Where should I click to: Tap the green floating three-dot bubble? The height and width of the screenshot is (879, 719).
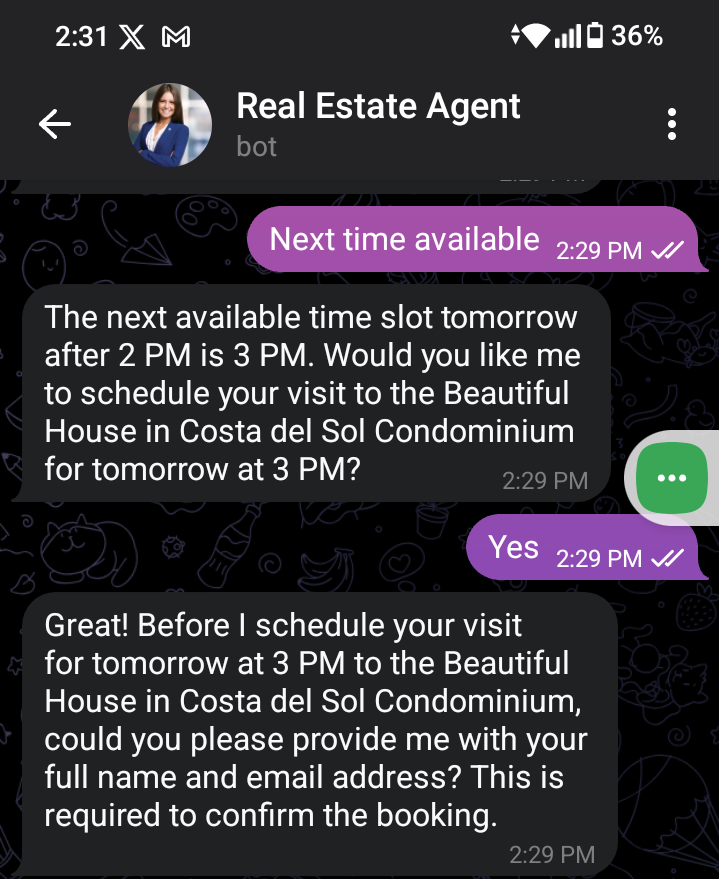(670, 478)
